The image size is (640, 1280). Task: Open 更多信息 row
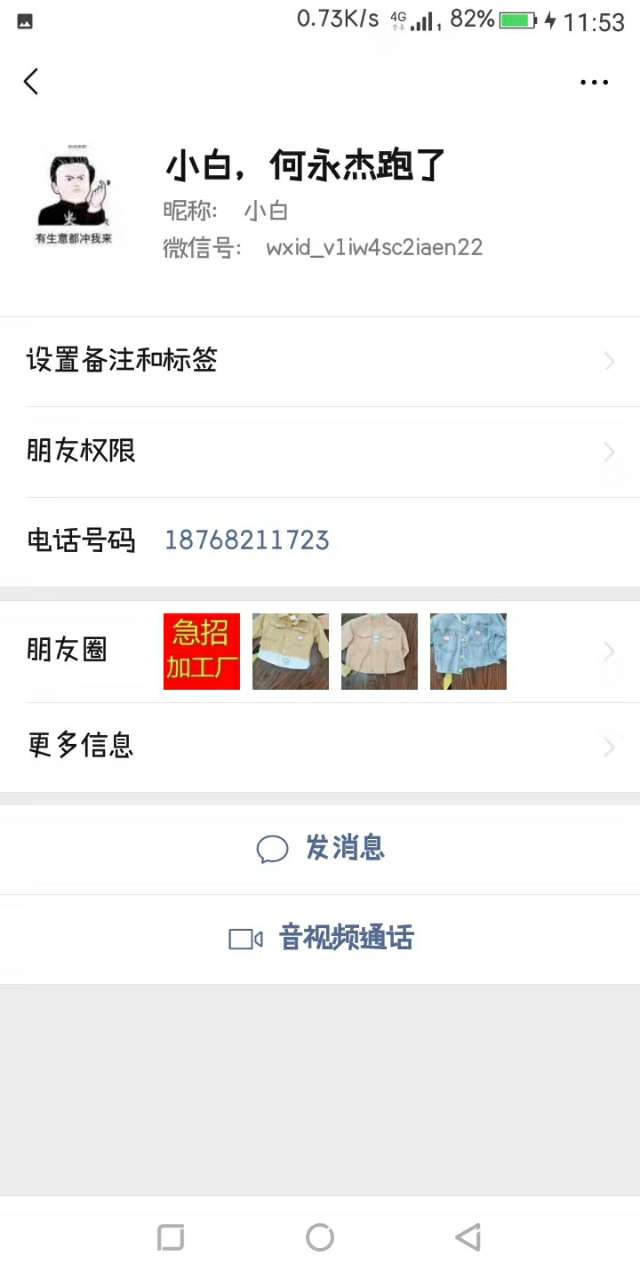[320, 746]
